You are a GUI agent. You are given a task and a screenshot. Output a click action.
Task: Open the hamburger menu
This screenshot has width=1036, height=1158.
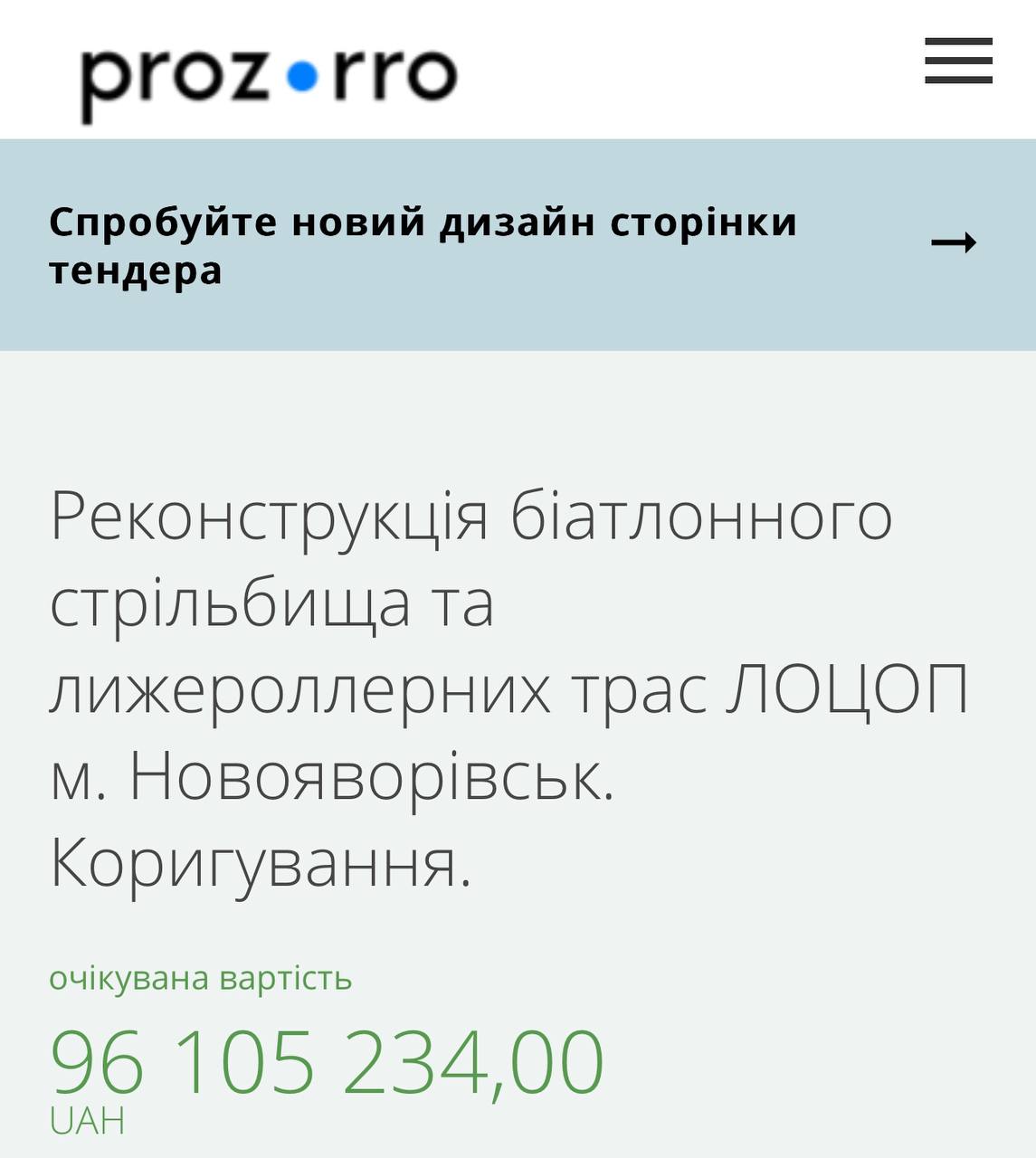click(x=958, y=62)
